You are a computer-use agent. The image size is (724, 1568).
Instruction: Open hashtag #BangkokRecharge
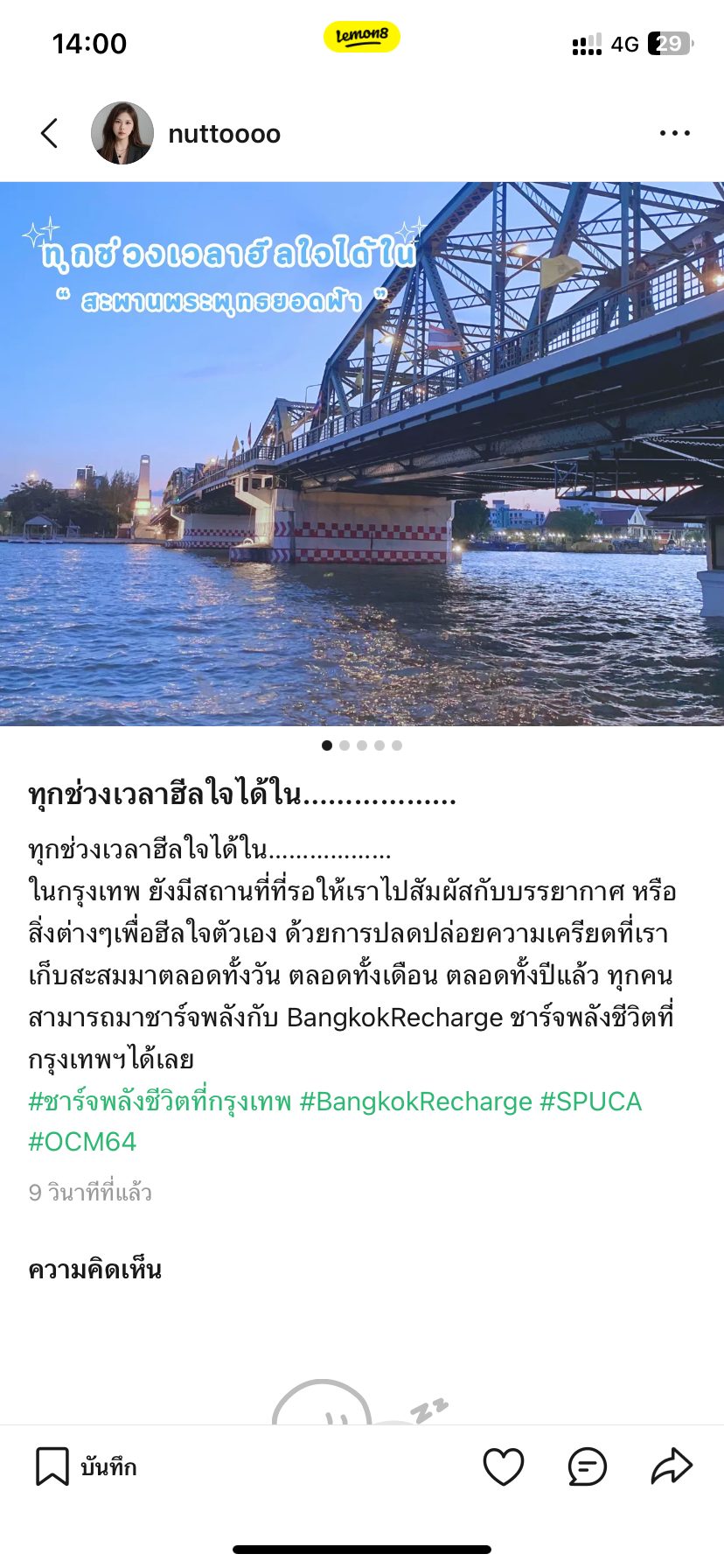415,1101
